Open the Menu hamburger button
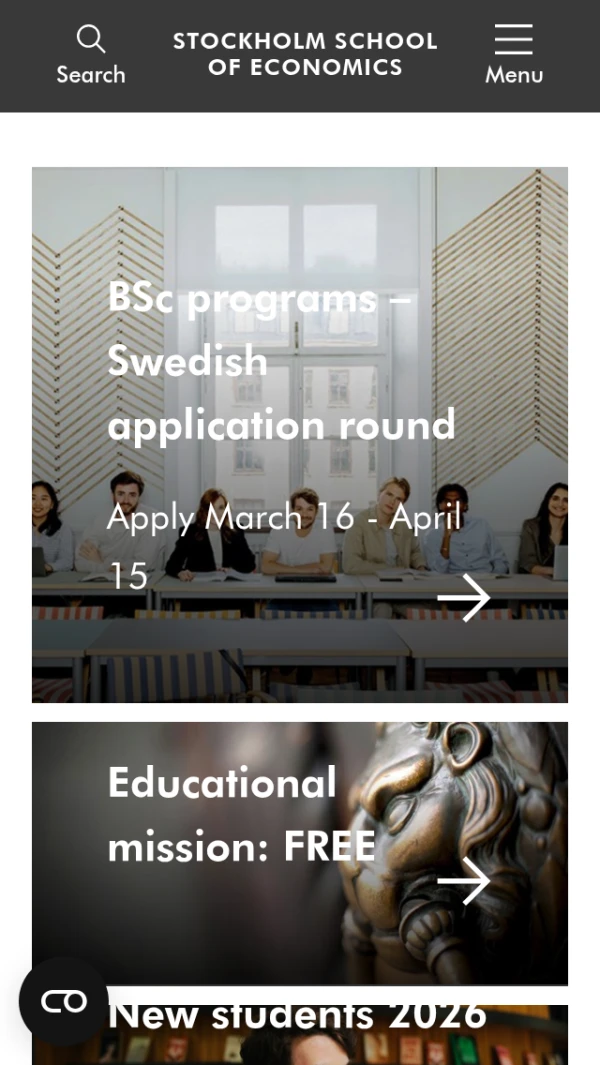 click(513, 56)
